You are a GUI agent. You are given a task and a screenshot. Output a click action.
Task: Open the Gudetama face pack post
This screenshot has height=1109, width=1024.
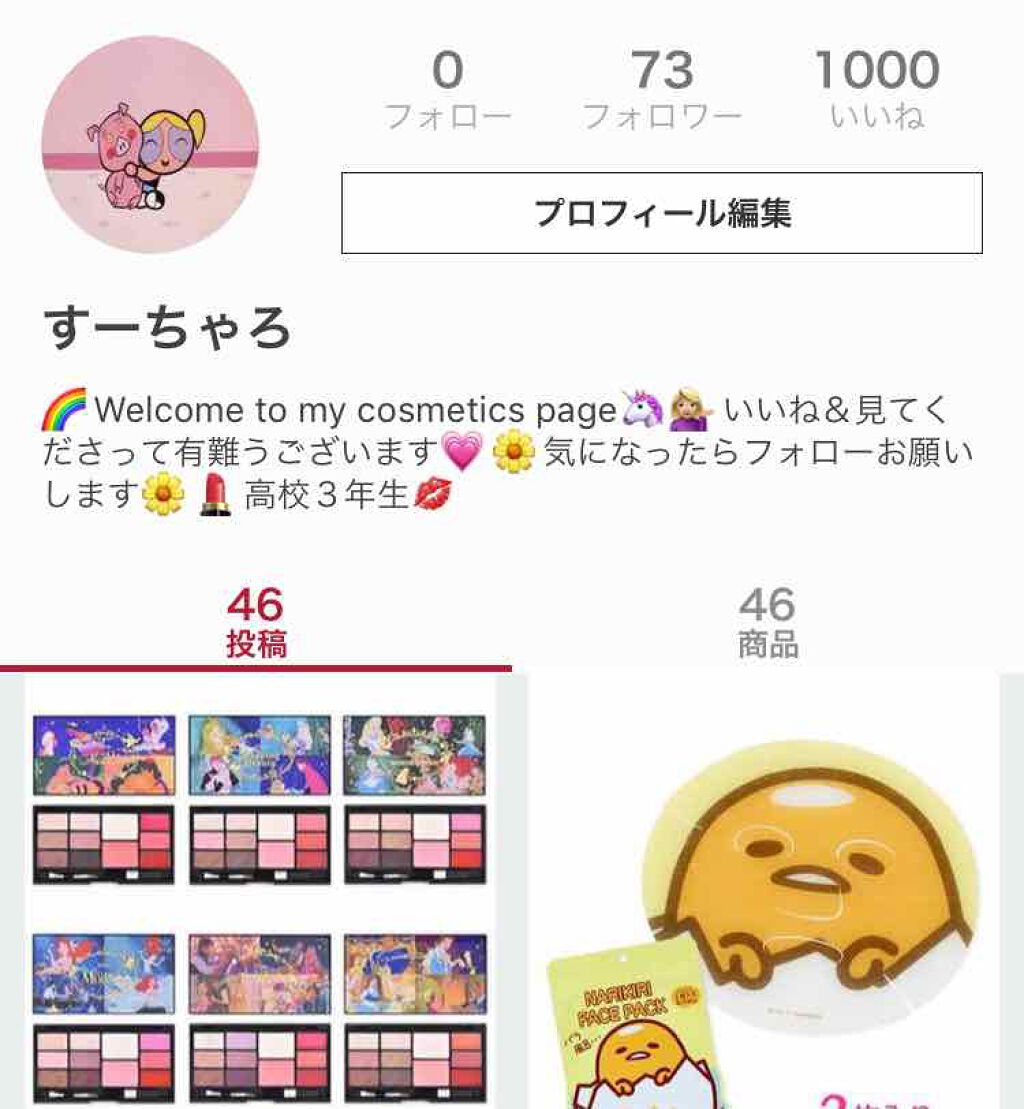(765, 892)
